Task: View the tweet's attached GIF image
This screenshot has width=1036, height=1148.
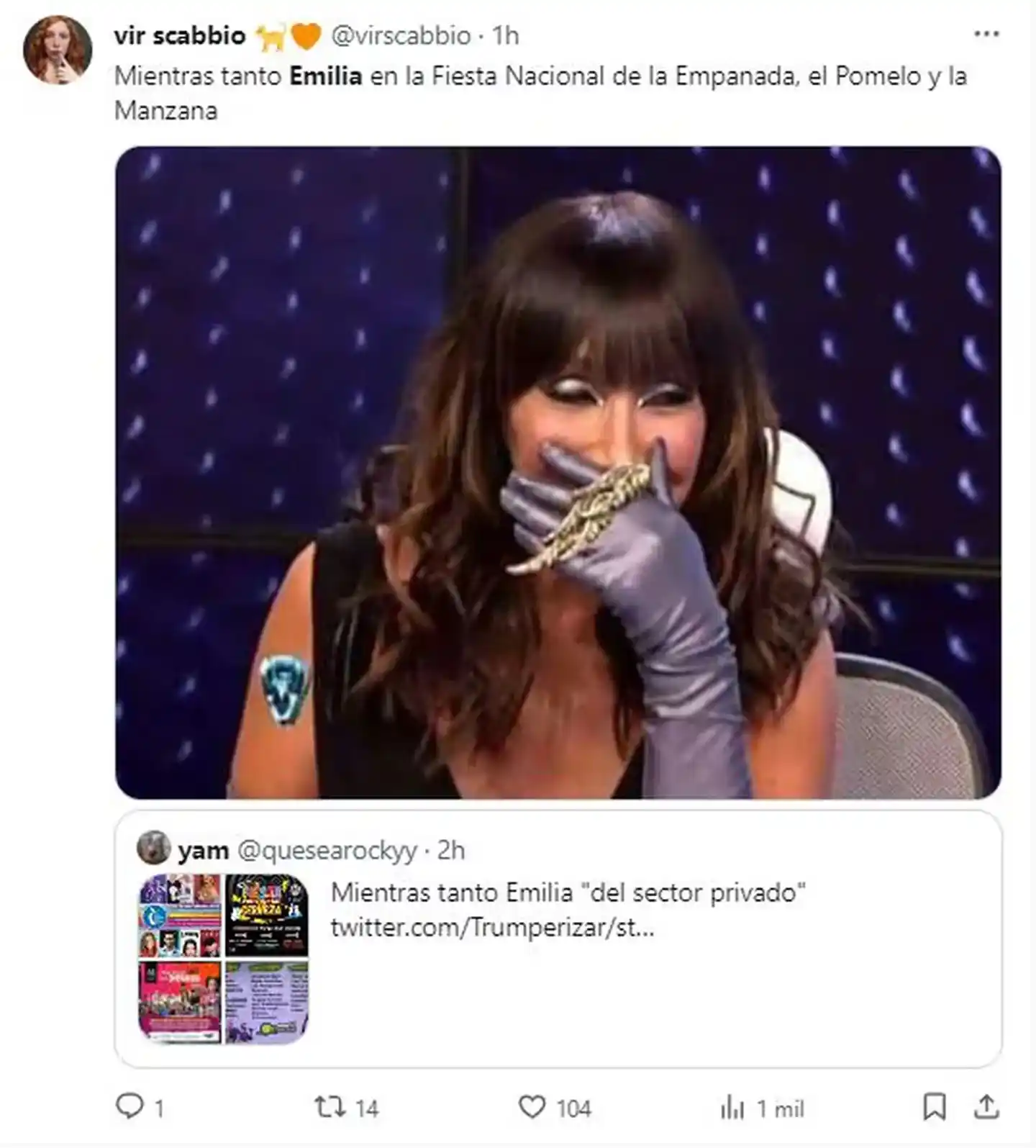Action: (x=558, y=472)
